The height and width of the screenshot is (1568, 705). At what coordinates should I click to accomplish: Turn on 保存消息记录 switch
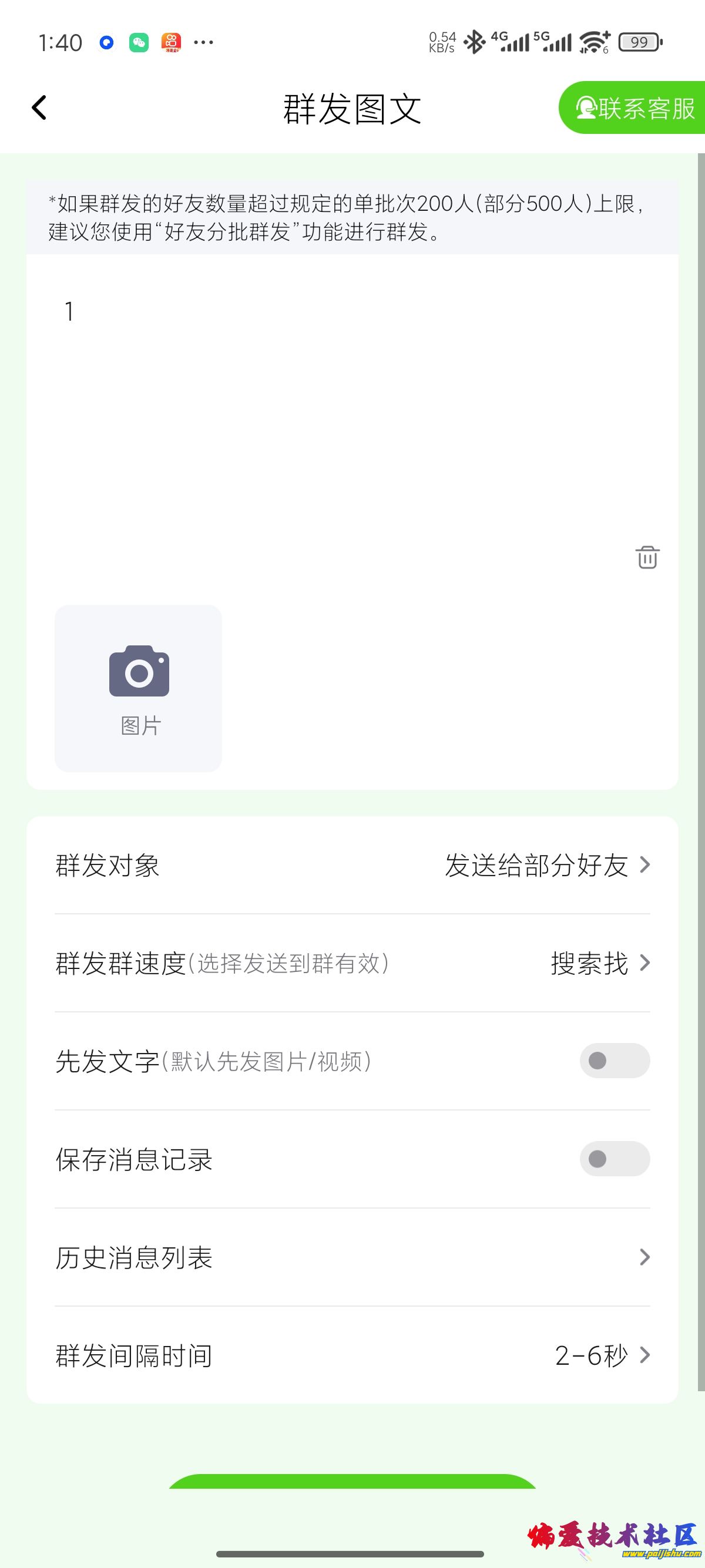[x=615, y=1159]
